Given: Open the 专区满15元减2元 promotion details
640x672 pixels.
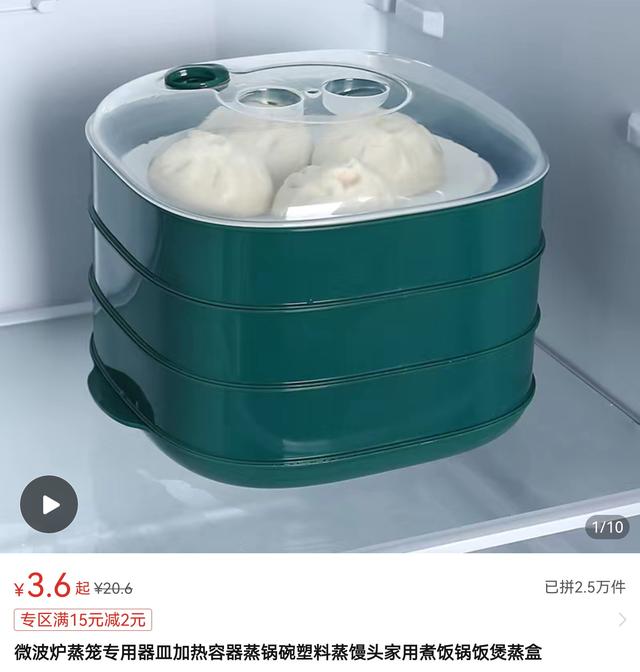Looking at the screenshot, I should click(82, 619).
